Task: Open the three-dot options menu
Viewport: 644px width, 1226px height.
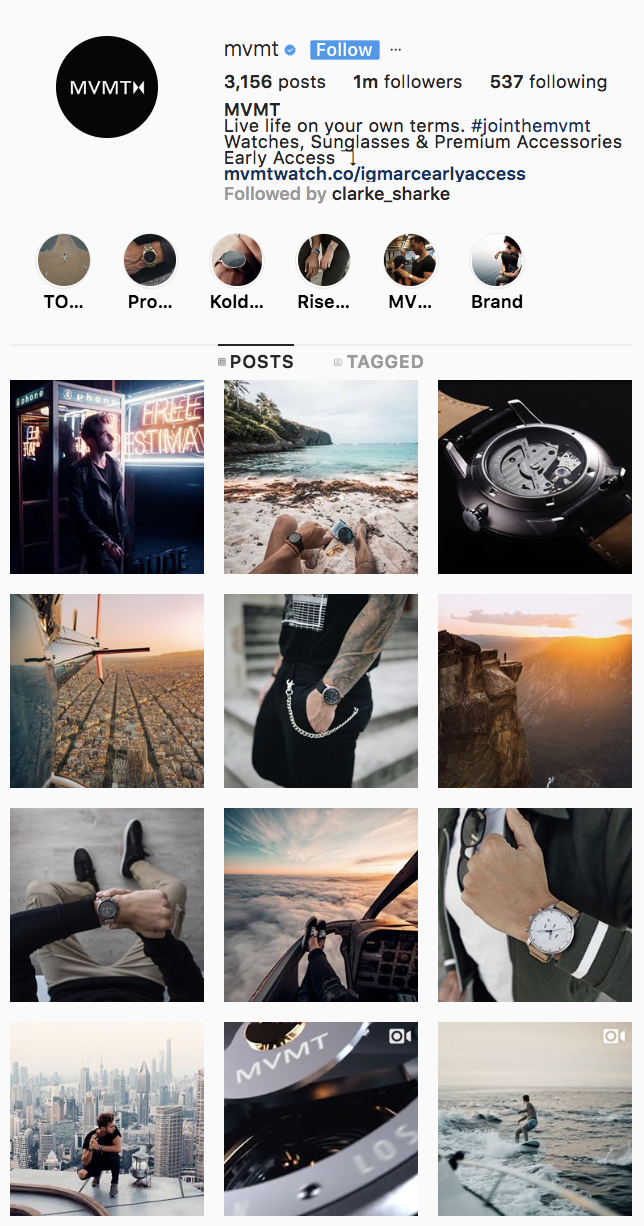Action: [x=396, y=49]
